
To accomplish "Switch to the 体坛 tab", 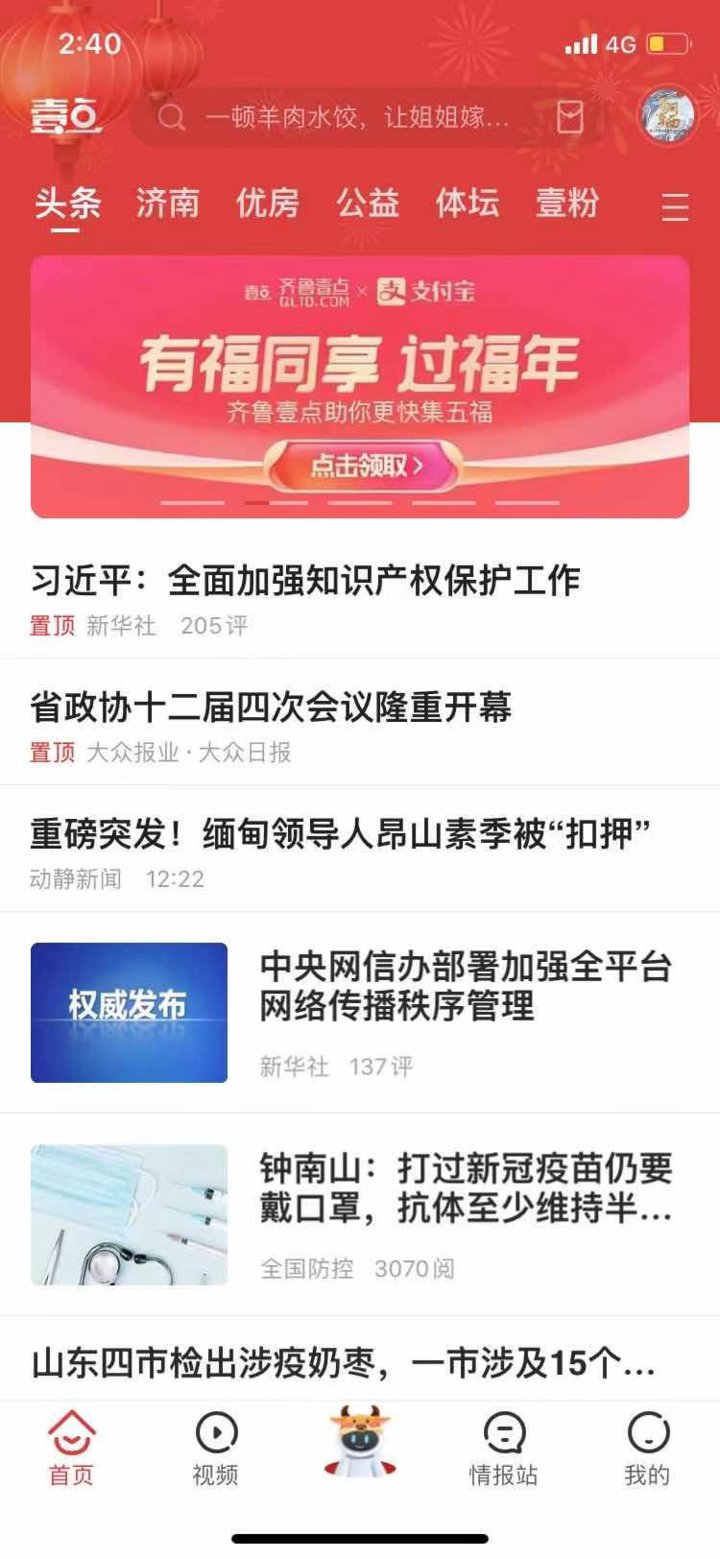I will tap(467, 203).
